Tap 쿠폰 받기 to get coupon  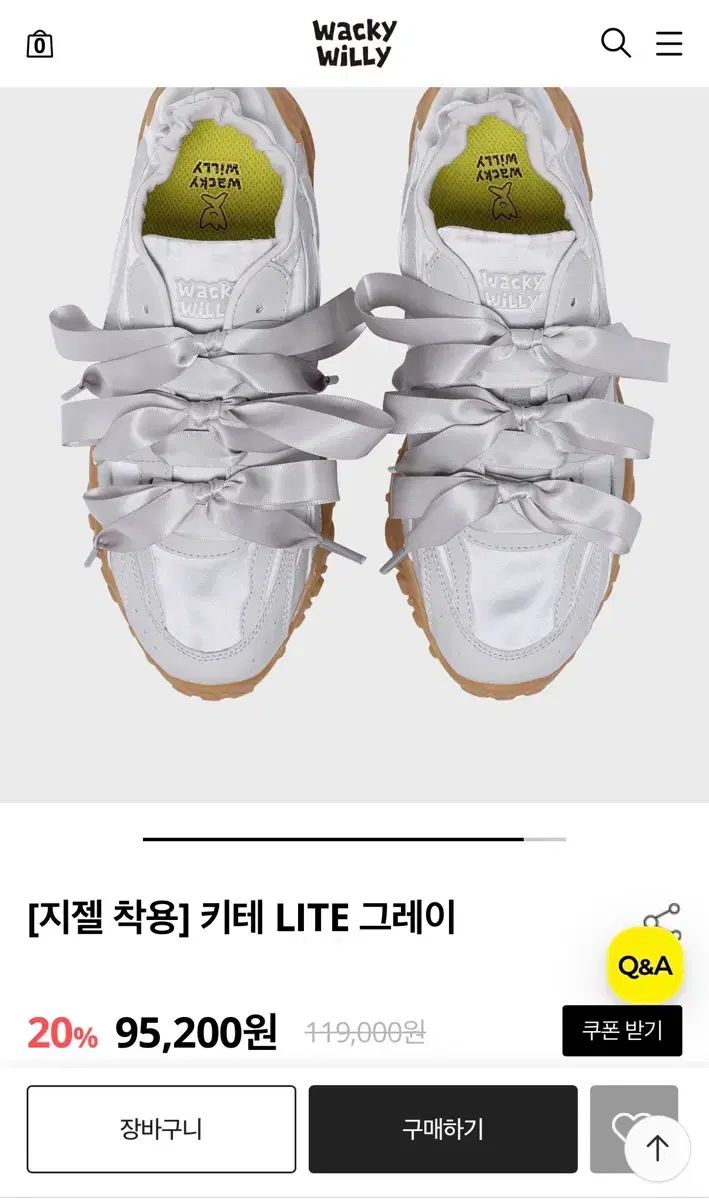pyautogui.click(x=622, y=1031)
